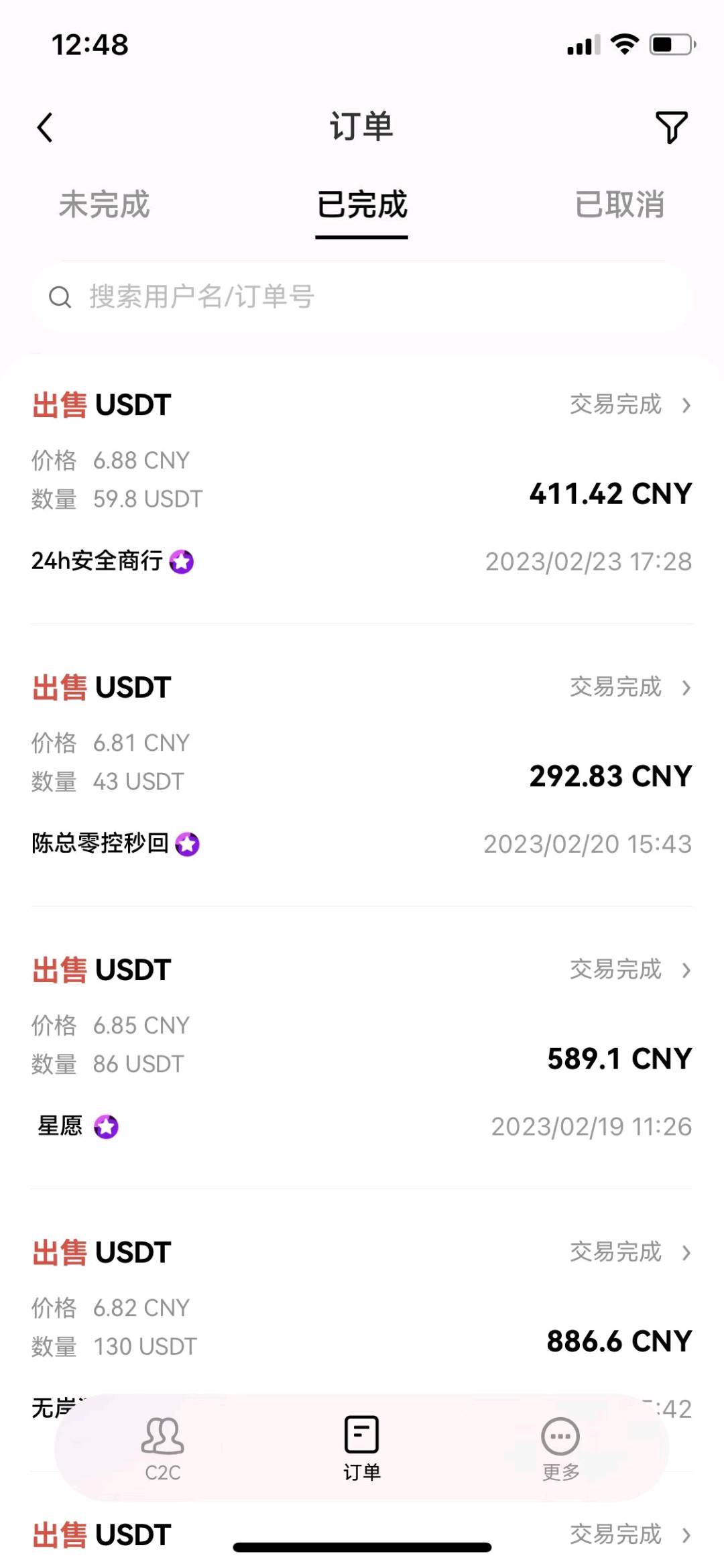
Task: Switch to the 已取消 tab
Action: (619, 204)
